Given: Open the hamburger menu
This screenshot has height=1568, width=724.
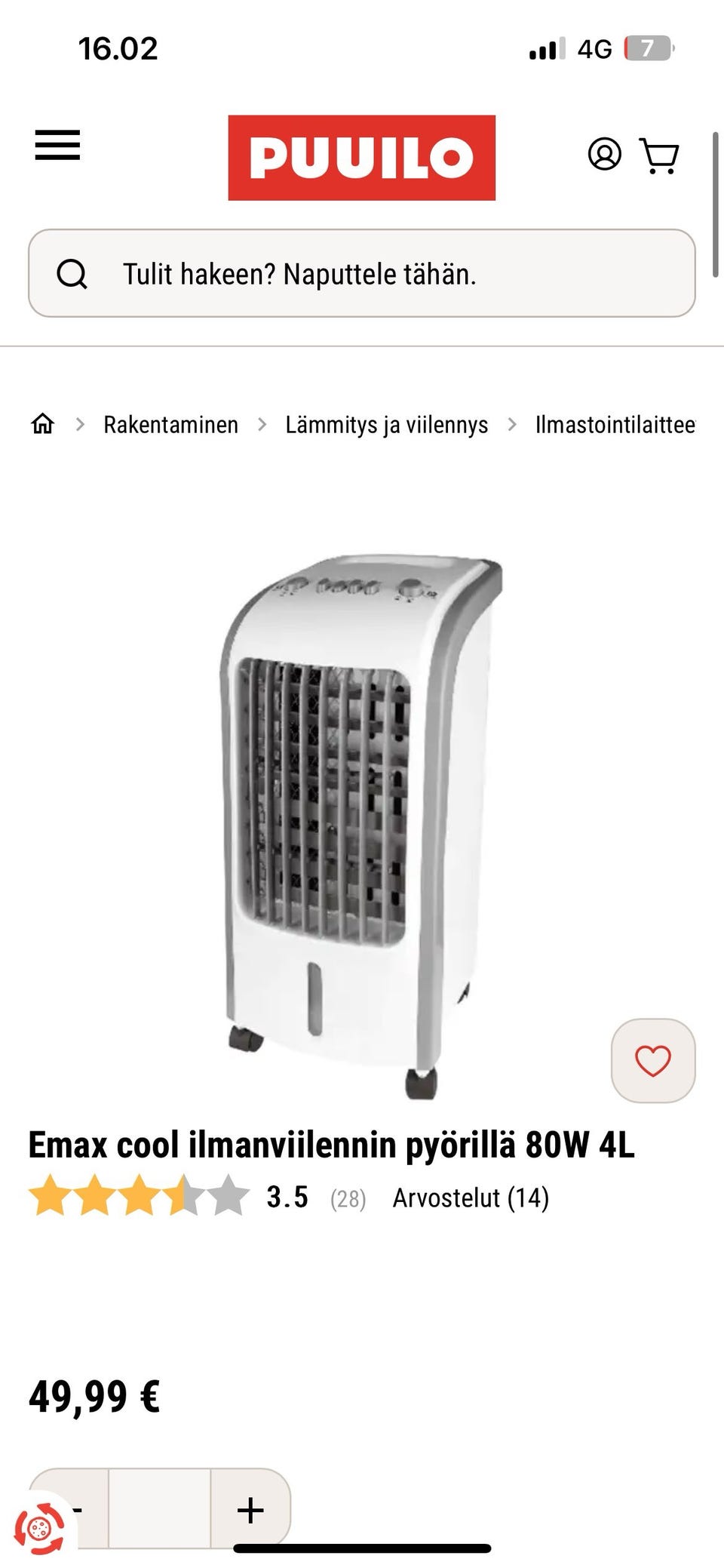Looking at the screenshot, I should (x=57, y=145).
